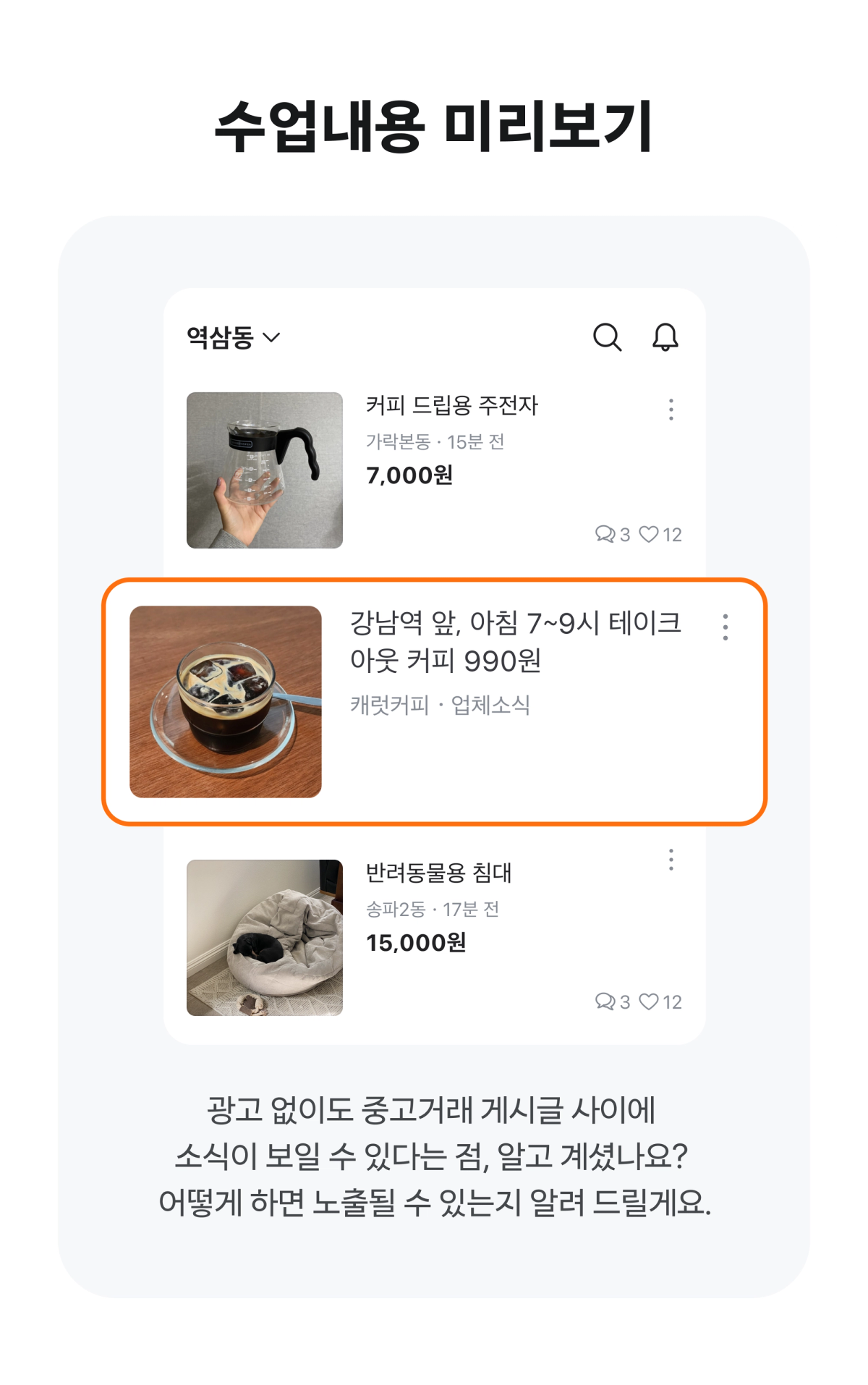Click the heart icon on 반려동물용 침대 listing
Screen dimensions: 868x1385
(x=650, y=1001)
